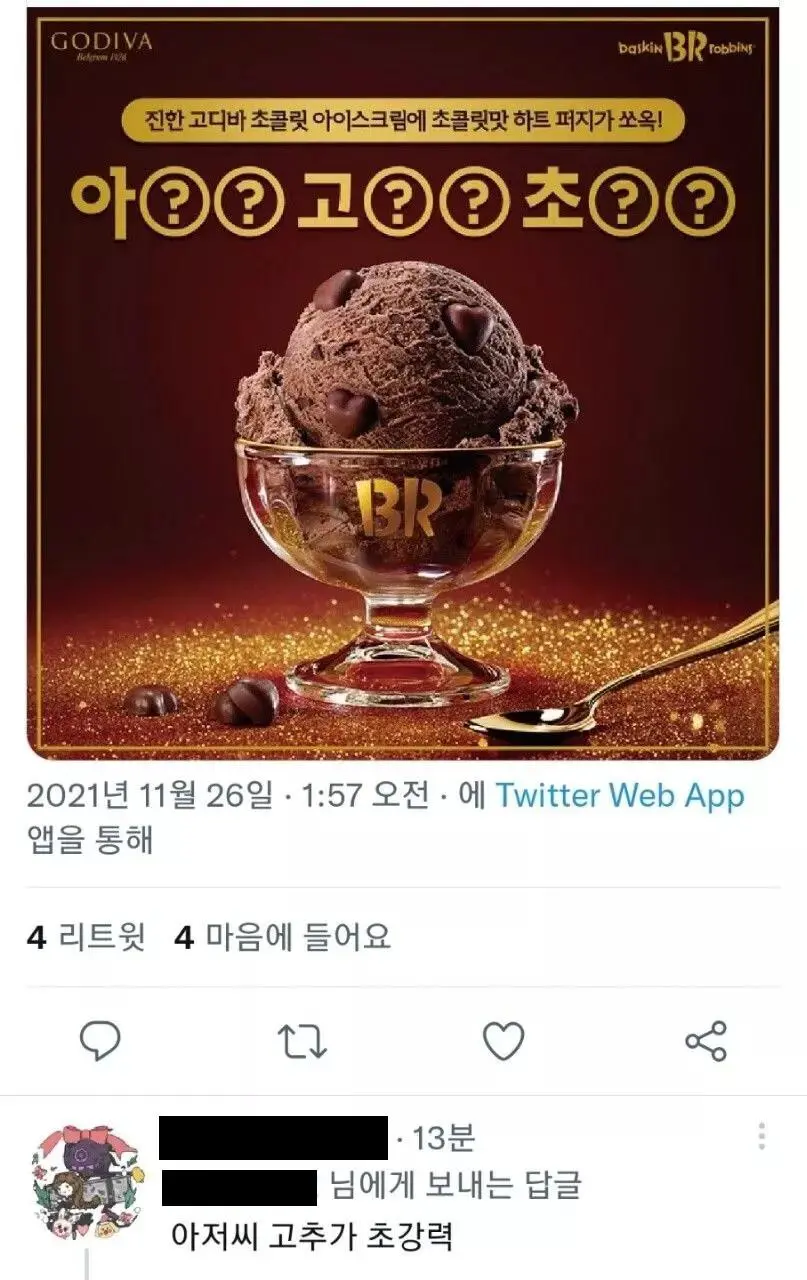Open the reply saying 아저씨 고추가 초강력
This screenshot has width=807, height=1280.
tap(312, 1237)
